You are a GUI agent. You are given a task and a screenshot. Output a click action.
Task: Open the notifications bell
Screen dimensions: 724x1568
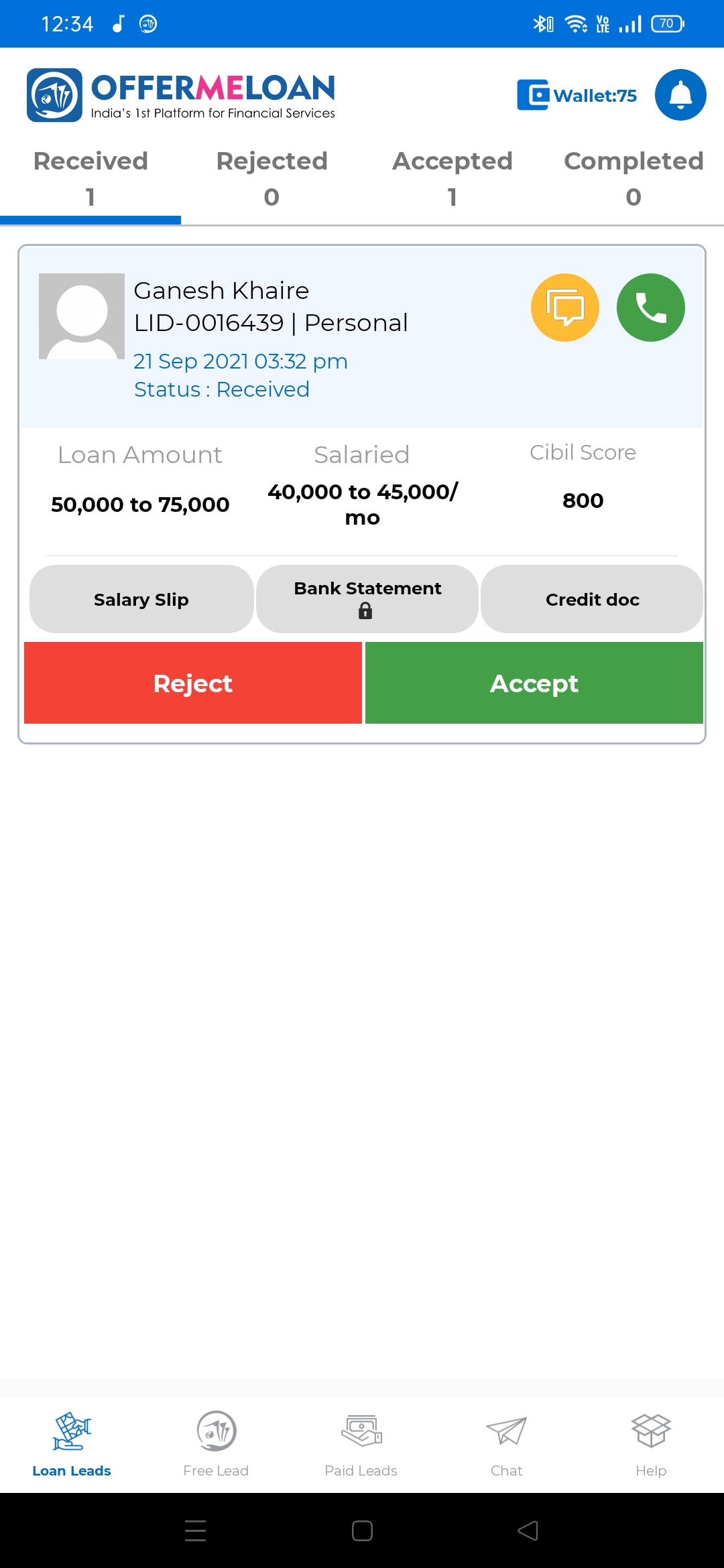tap(680, 95)
